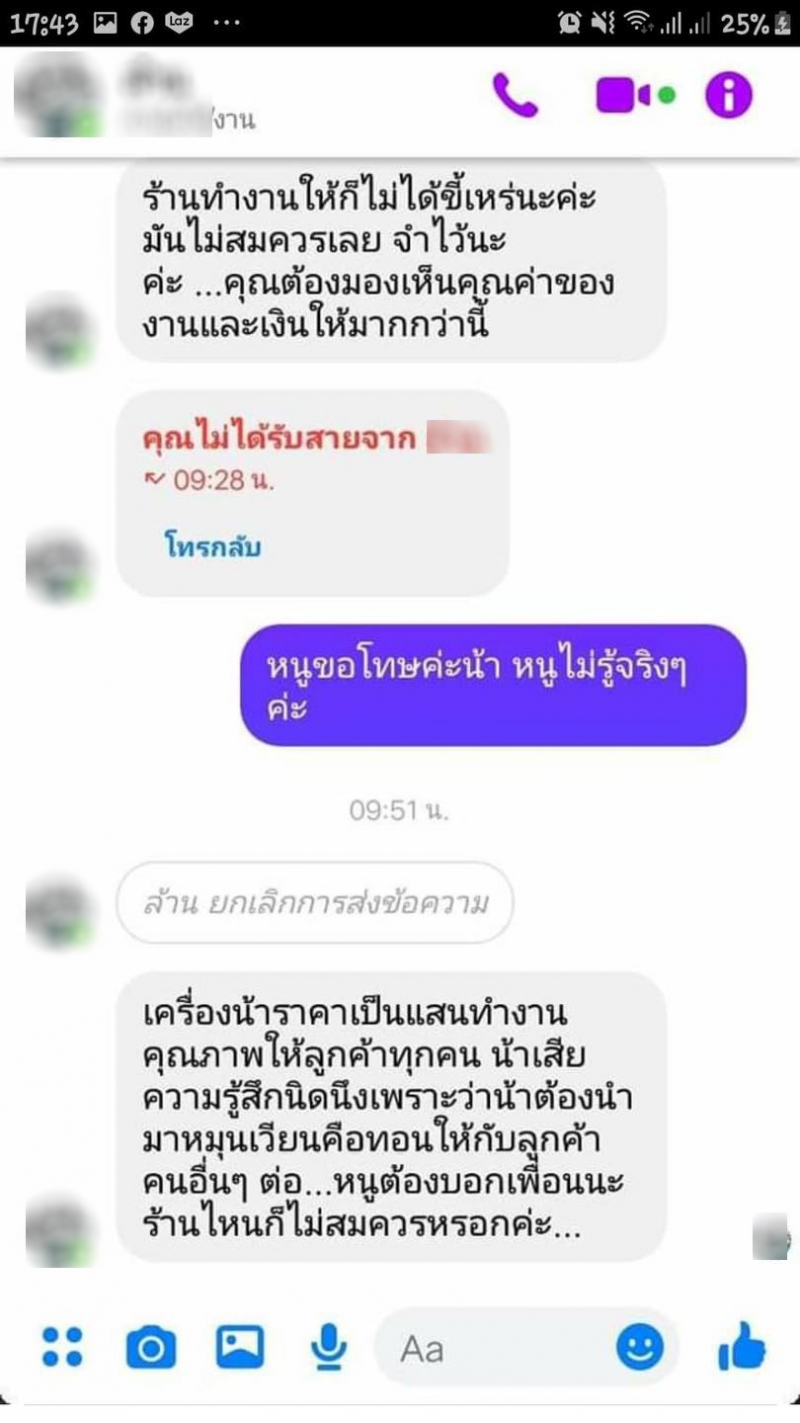Focus the Aa message input field

tap(500, 1348)
